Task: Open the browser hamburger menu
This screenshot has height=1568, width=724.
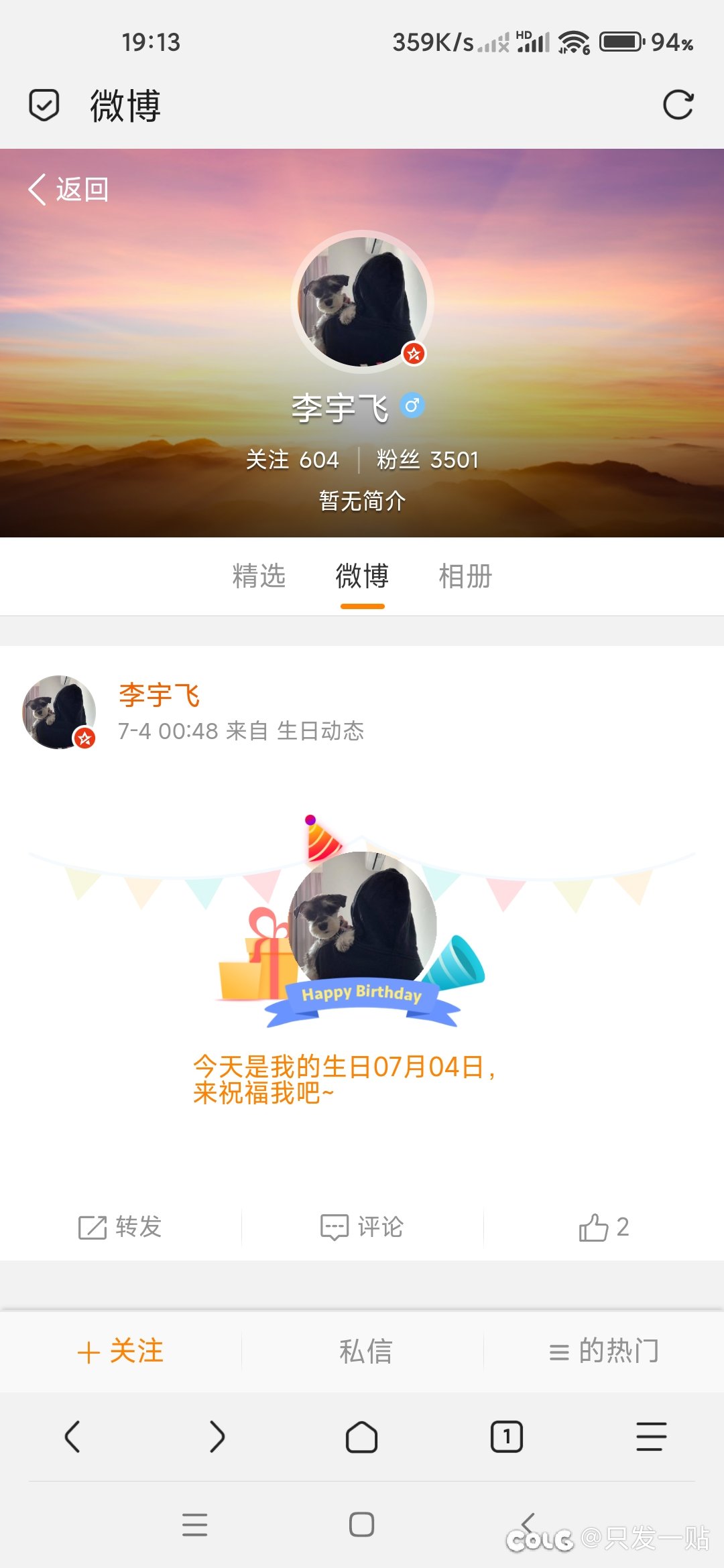Action: pos(652,1437)
